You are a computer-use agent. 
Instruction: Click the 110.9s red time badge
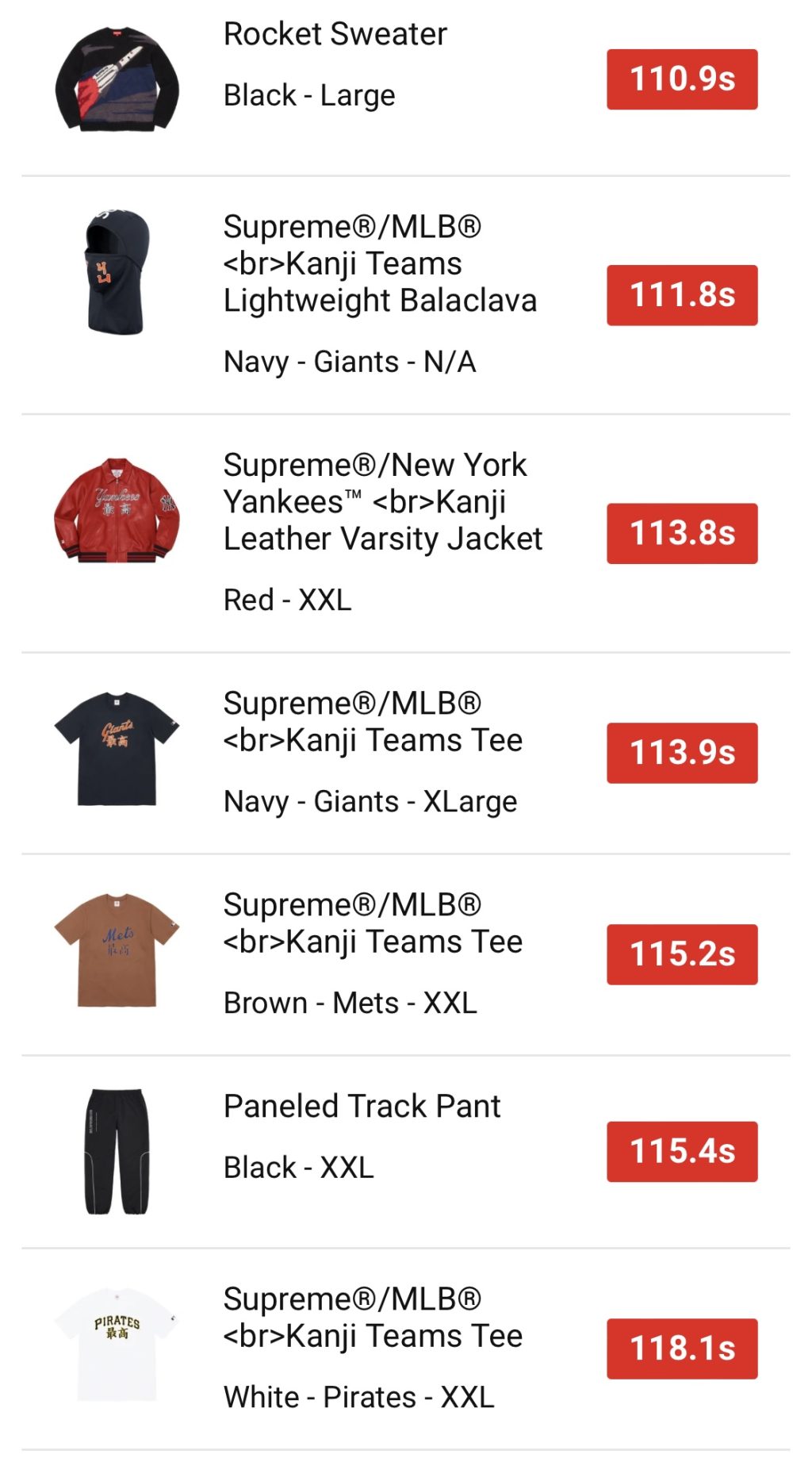[680, 79]
